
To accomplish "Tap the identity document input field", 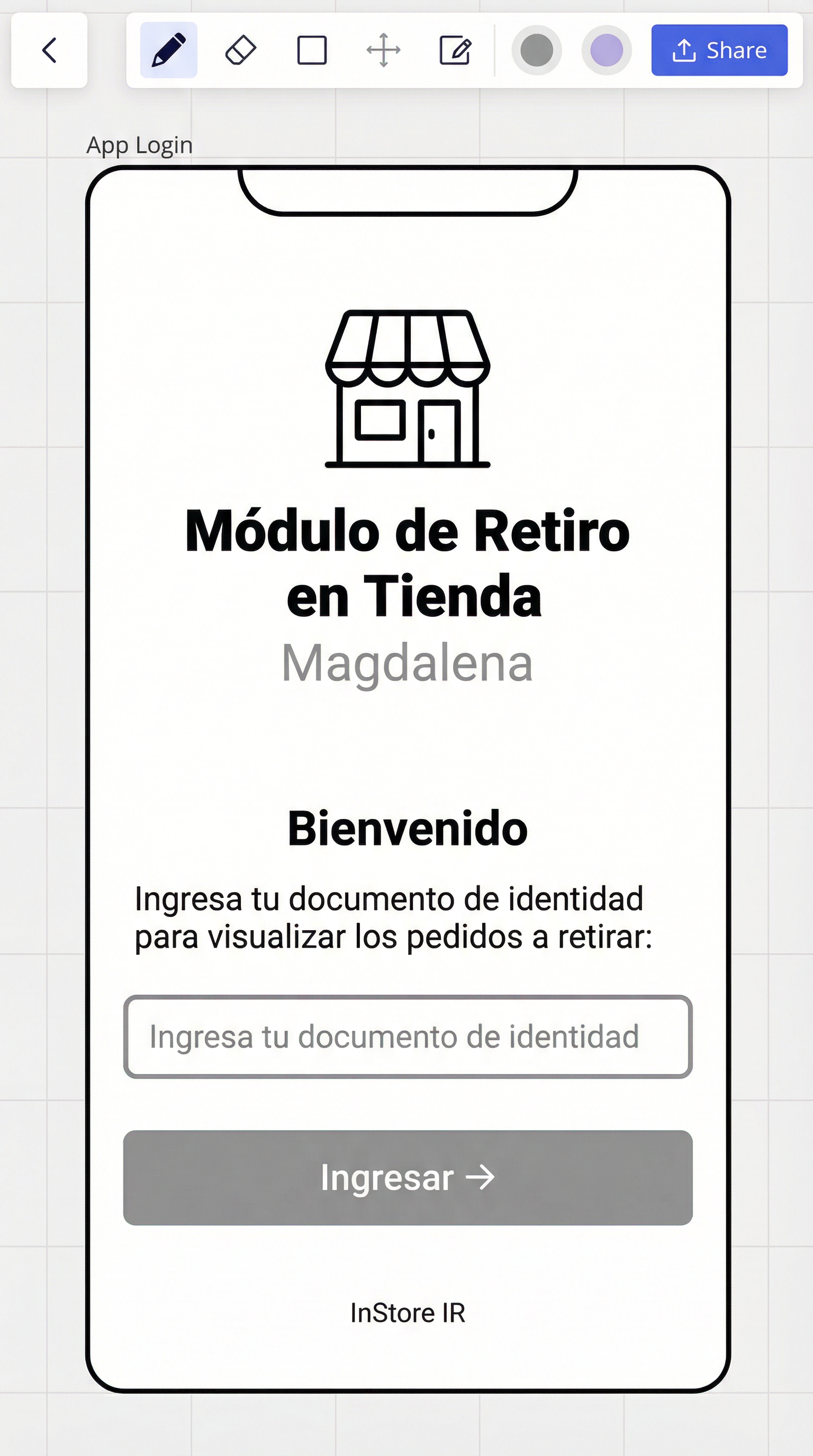I will point(408,1036).
